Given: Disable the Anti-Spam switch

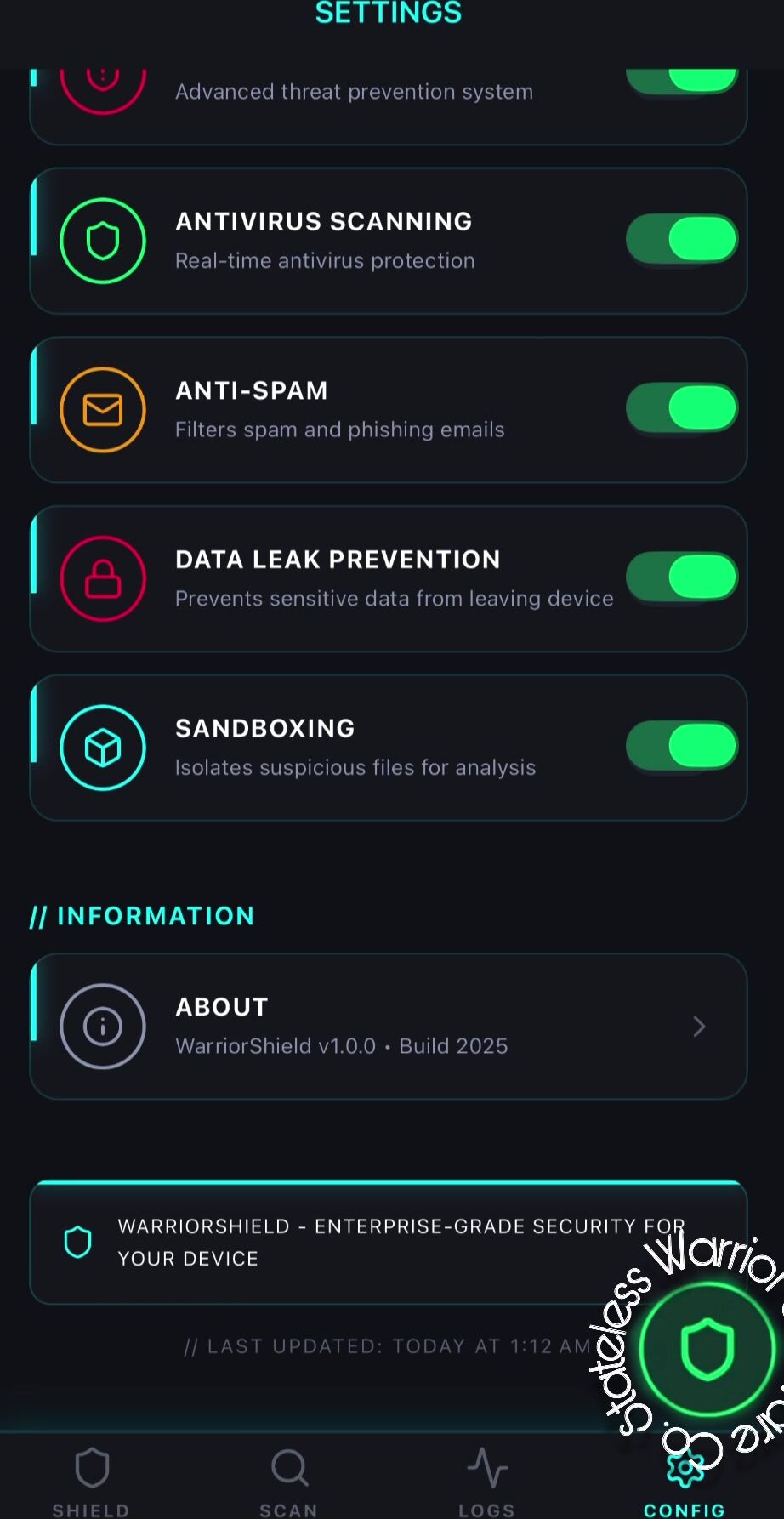Looking at the screenshot, I should [x=681, y=408].
